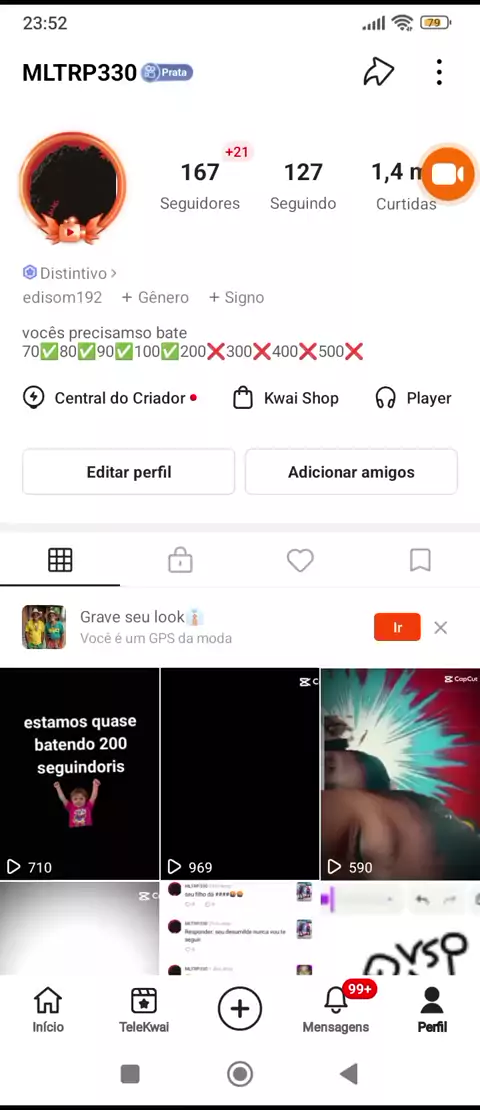Switch to the saved bookmark tab

coord(420,560)
